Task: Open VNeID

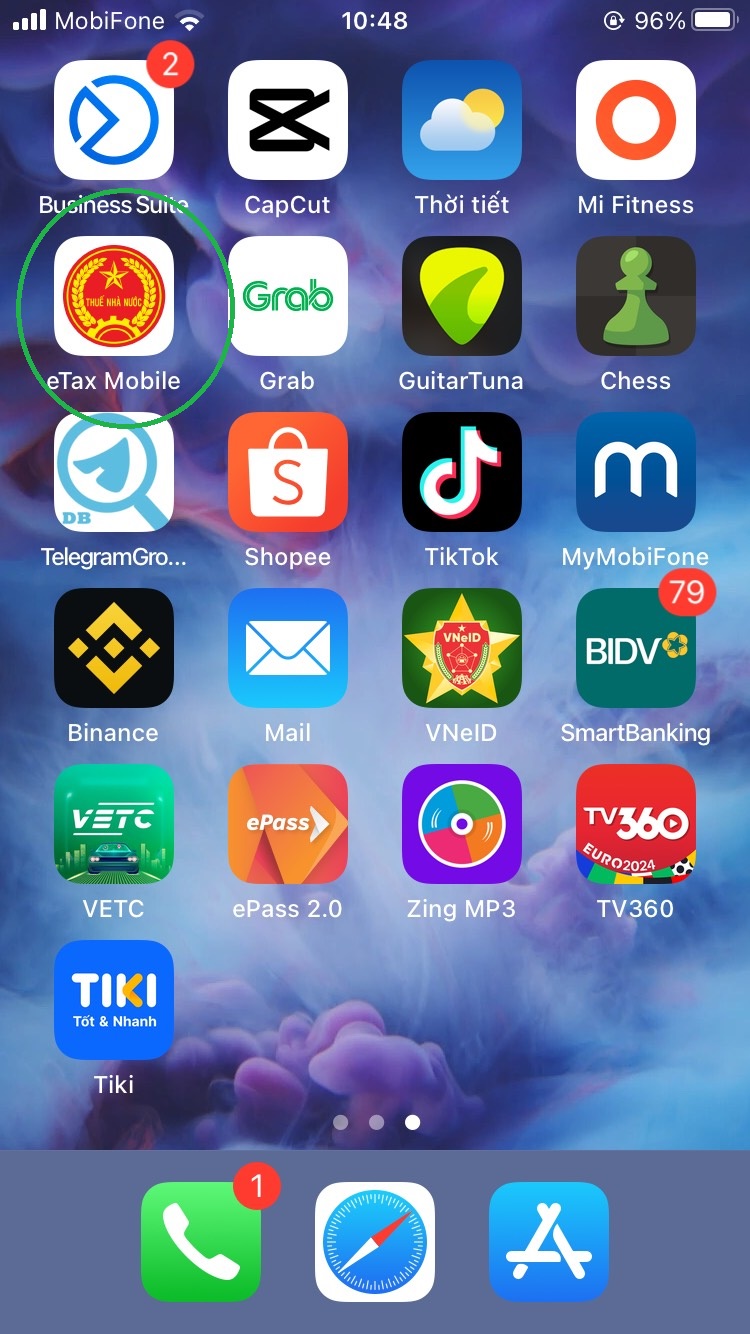Action: point(461,648)
